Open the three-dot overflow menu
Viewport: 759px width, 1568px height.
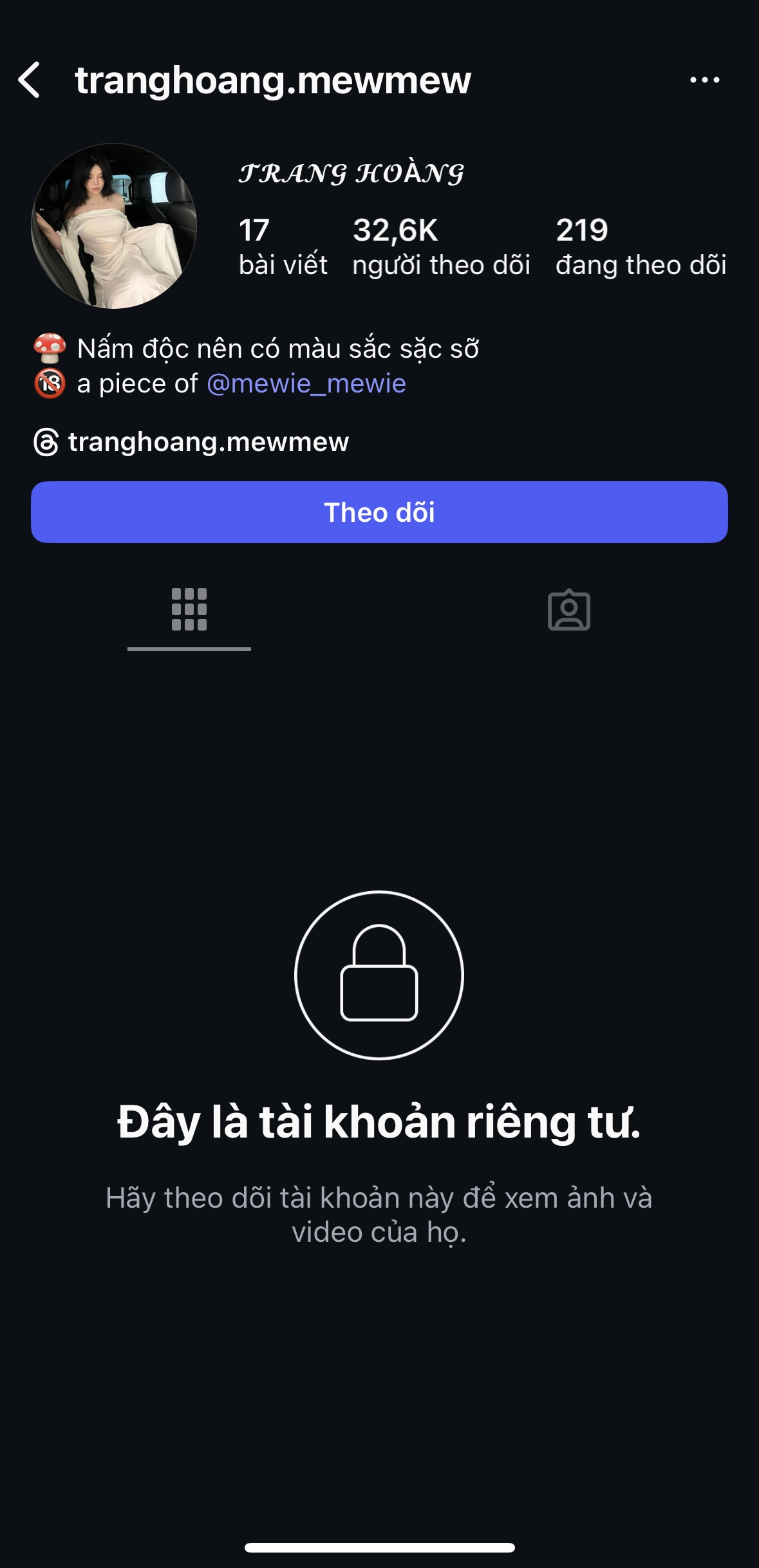[704, 80]
